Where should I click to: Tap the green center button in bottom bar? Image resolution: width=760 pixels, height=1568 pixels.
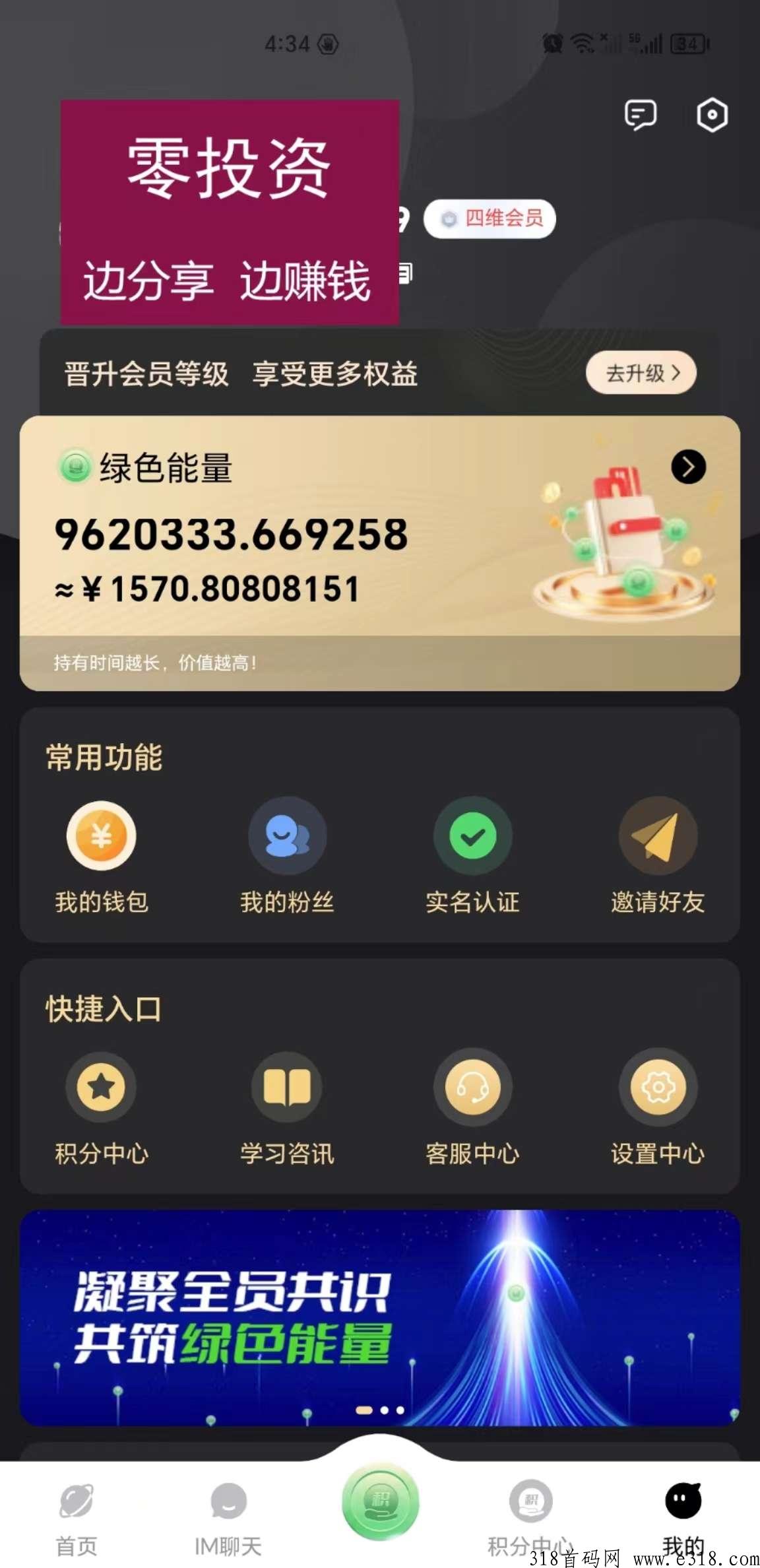[380, 1501]
